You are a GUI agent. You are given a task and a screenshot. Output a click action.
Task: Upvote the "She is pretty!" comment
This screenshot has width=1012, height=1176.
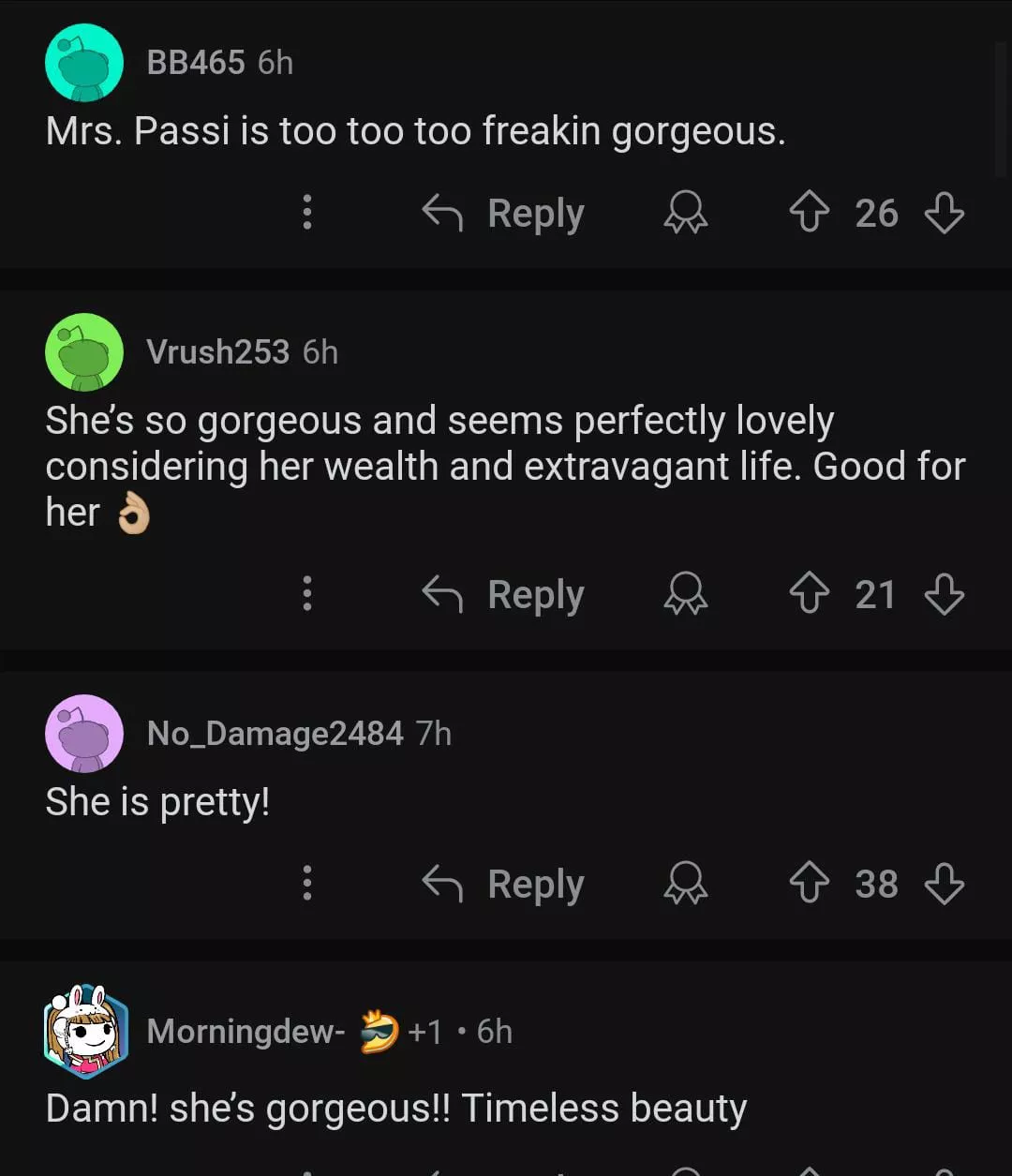tap(809, 884)
